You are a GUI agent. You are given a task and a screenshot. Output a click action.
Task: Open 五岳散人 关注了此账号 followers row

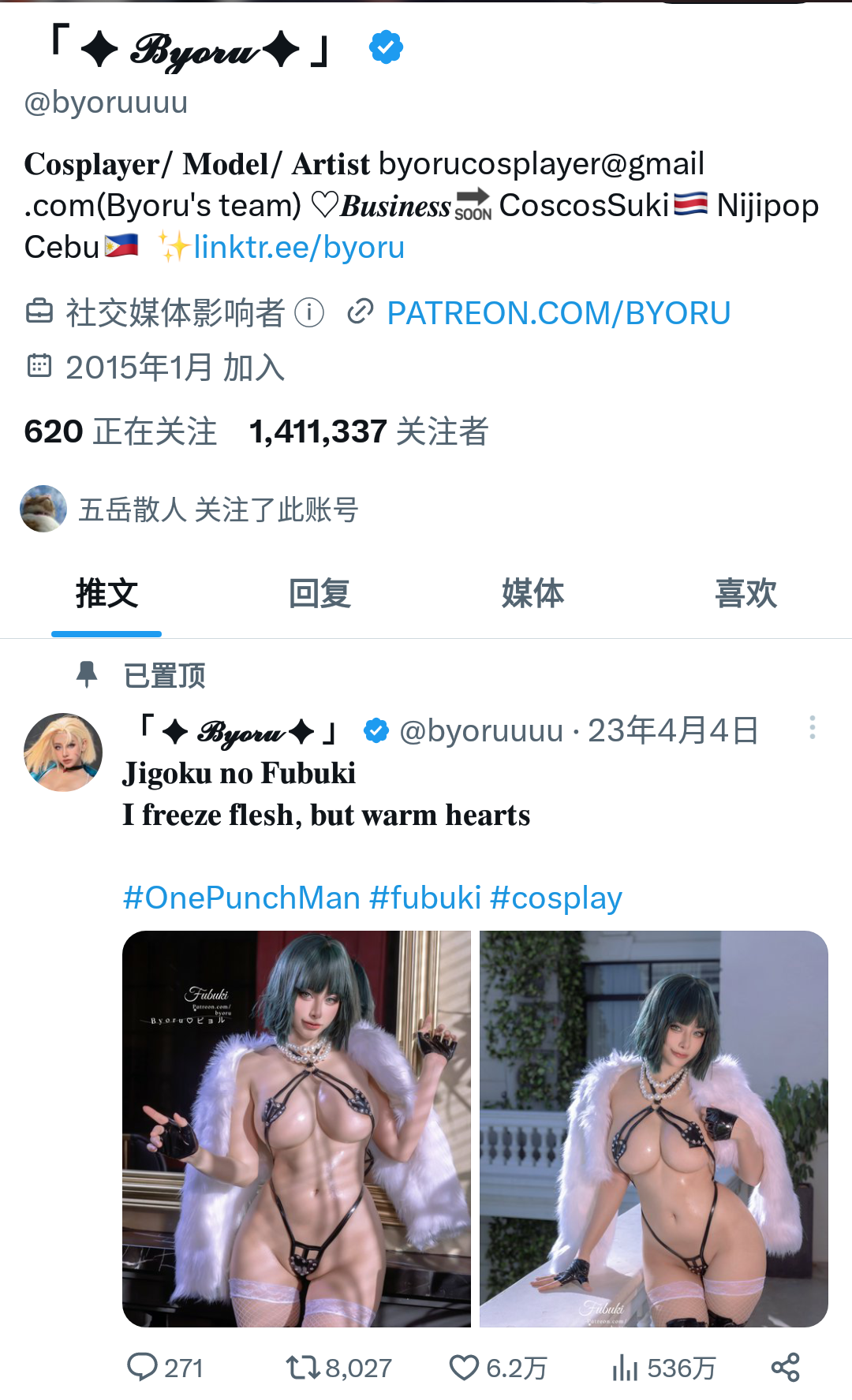(218, 510)
